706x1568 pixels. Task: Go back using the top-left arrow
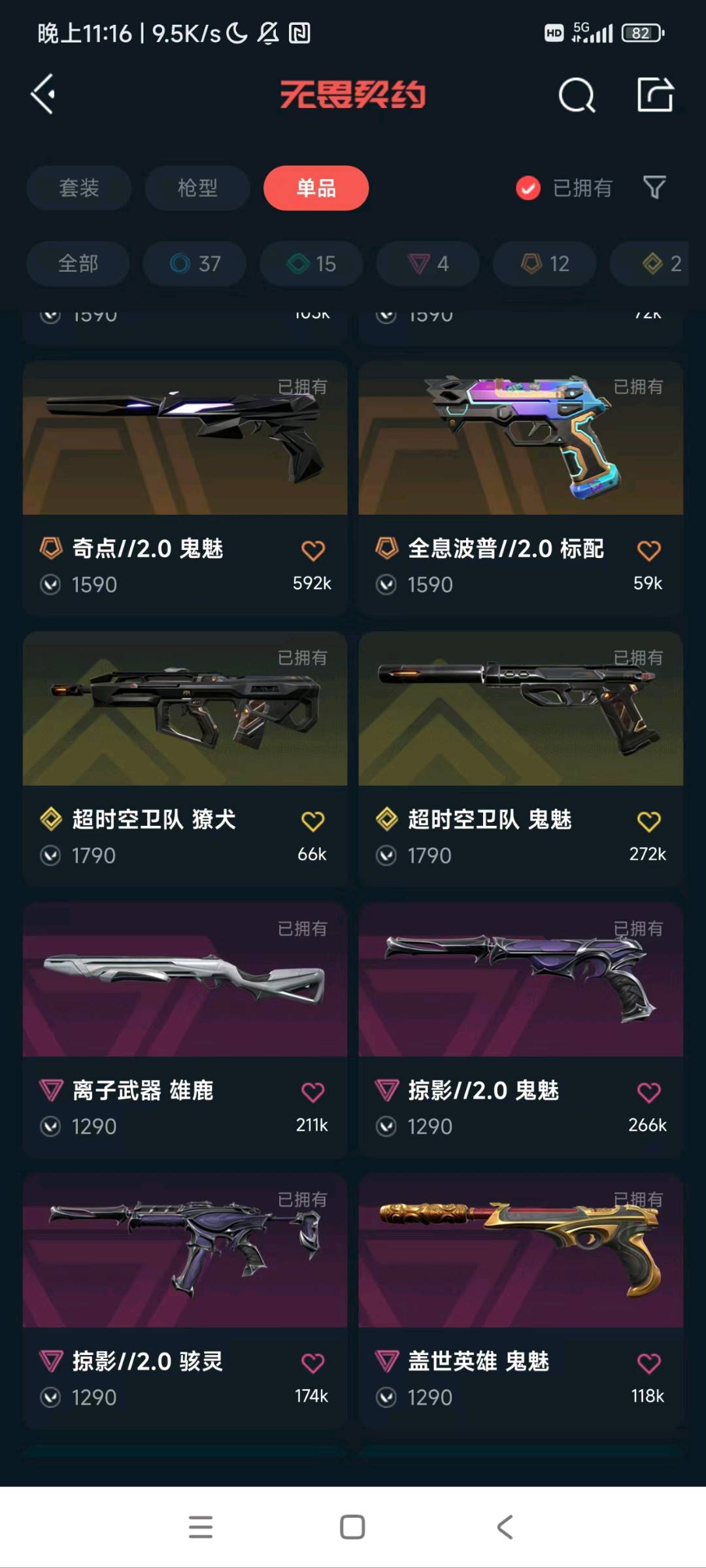[43, 95]
